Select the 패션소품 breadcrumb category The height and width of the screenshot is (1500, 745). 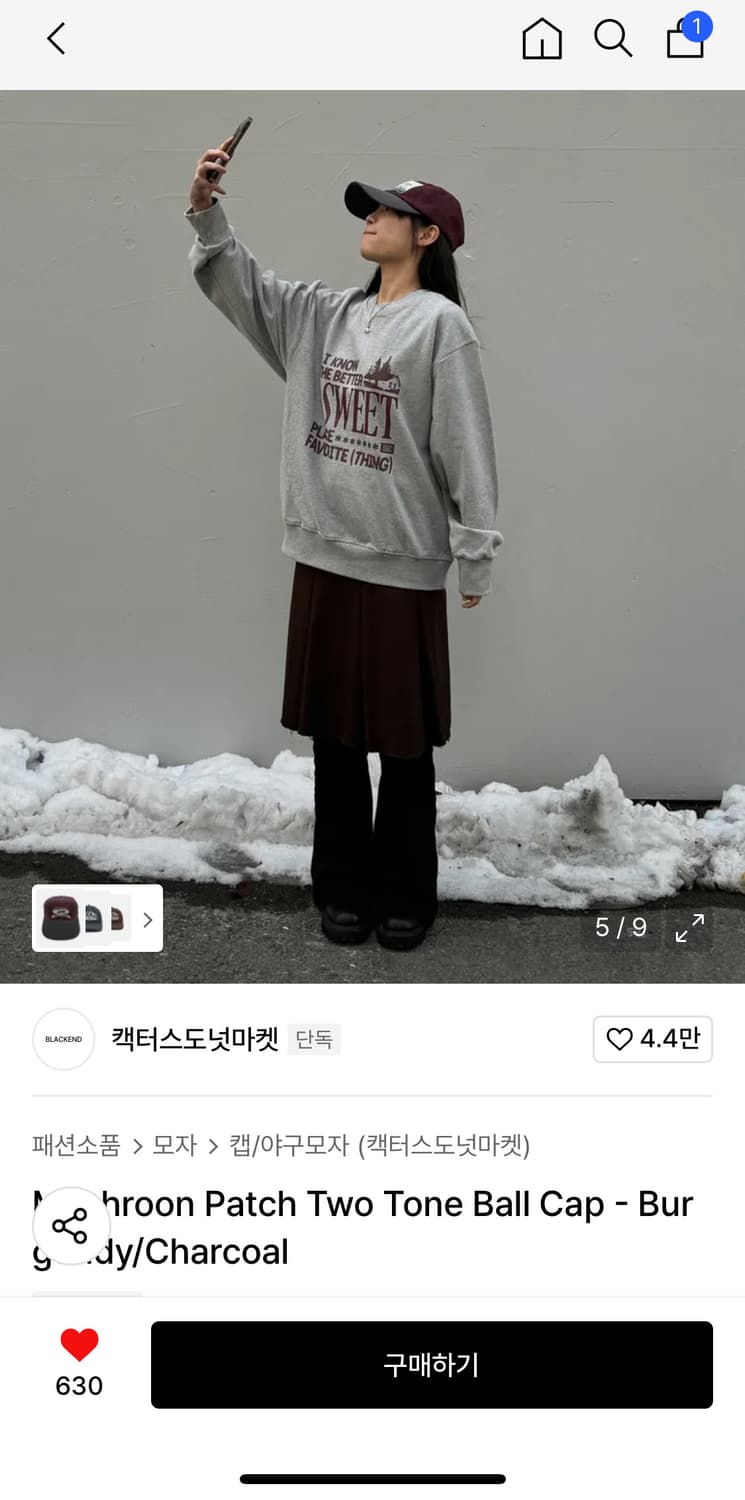tap(74, 1145)
